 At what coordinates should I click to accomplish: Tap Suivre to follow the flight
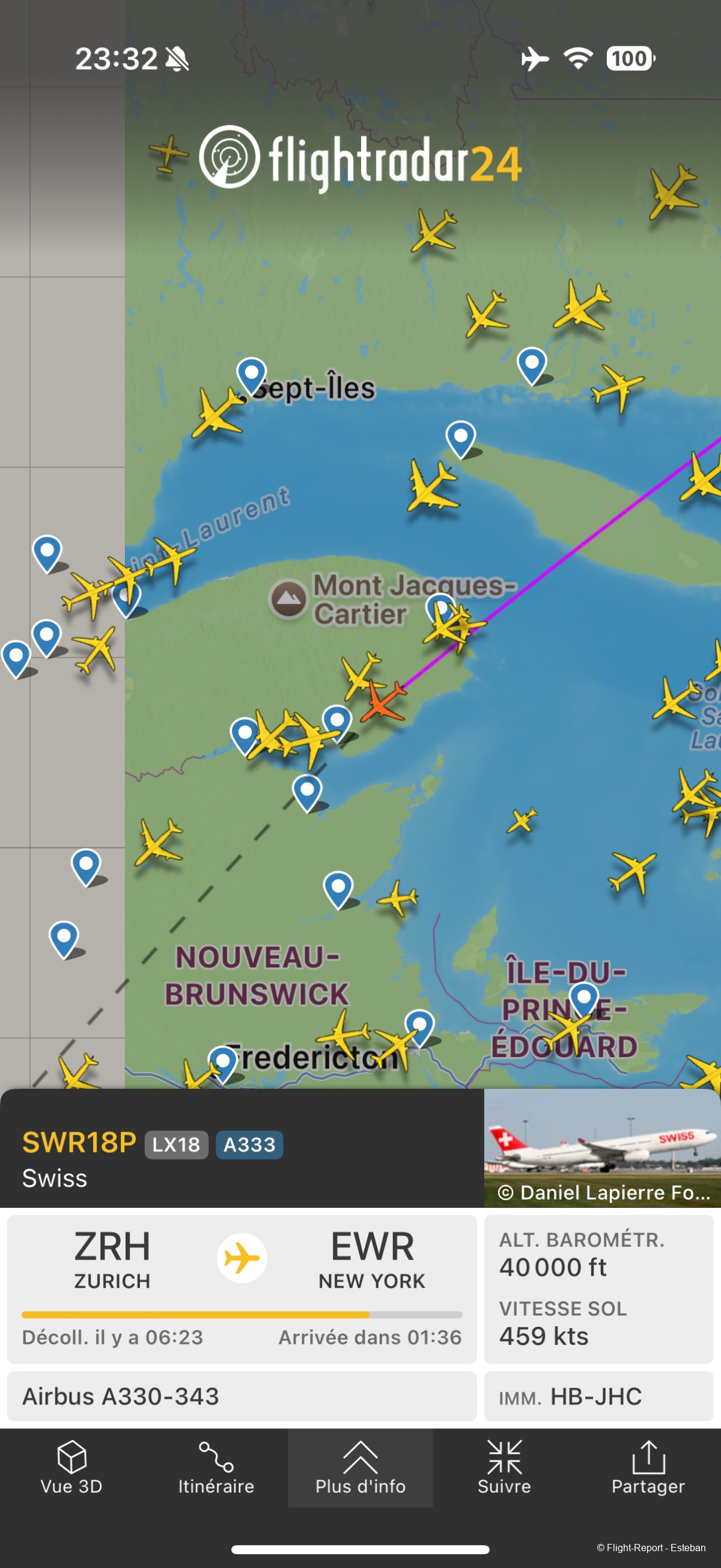tap(504, 1468)
